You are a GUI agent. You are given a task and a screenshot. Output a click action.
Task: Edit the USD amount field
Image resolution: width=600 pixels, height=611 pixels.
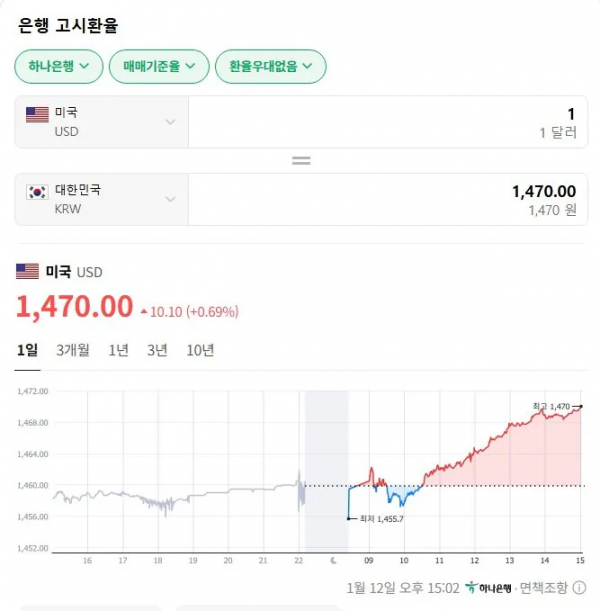point(388,122)
